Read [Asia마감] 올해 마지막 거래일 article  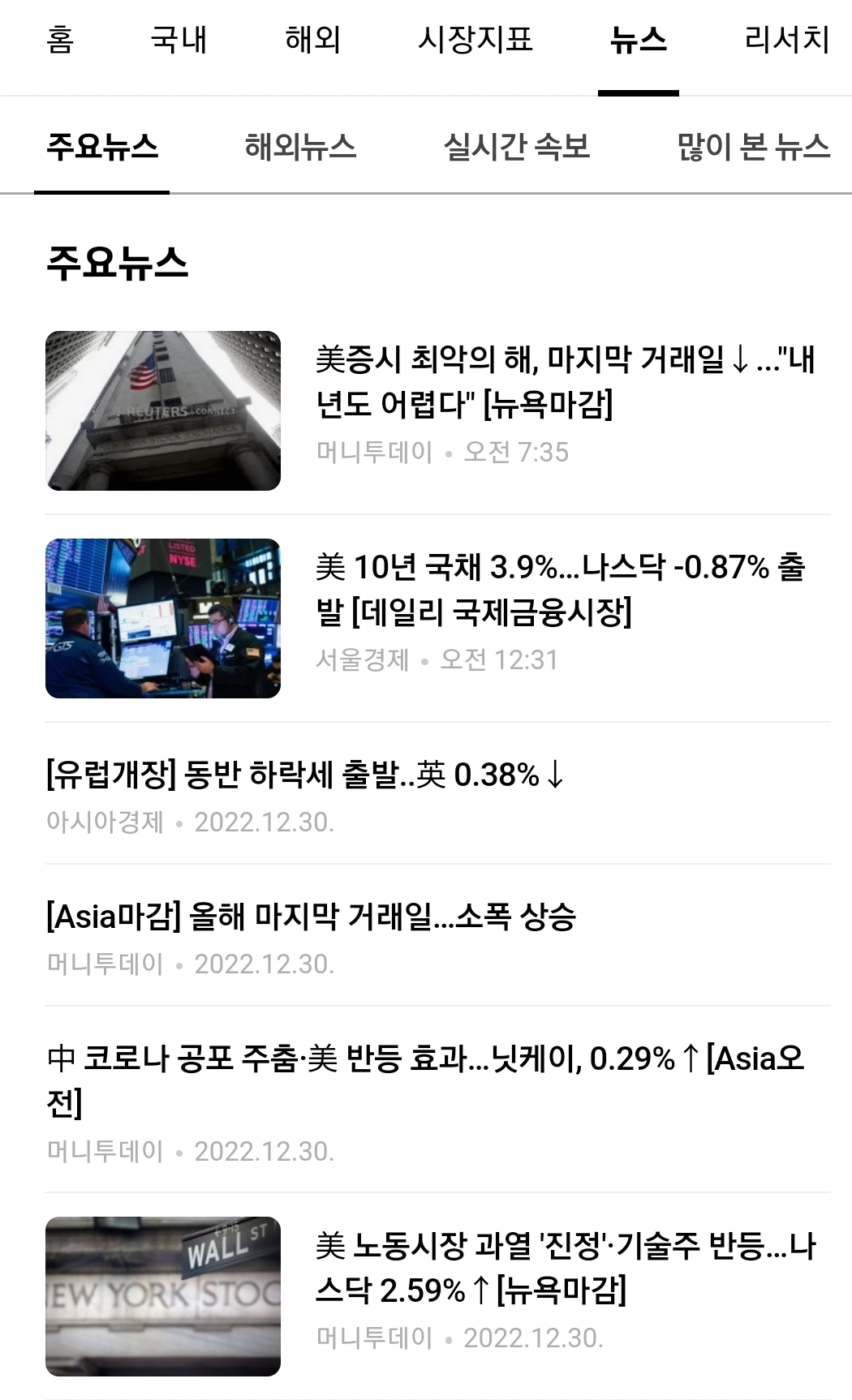[312, 917]
